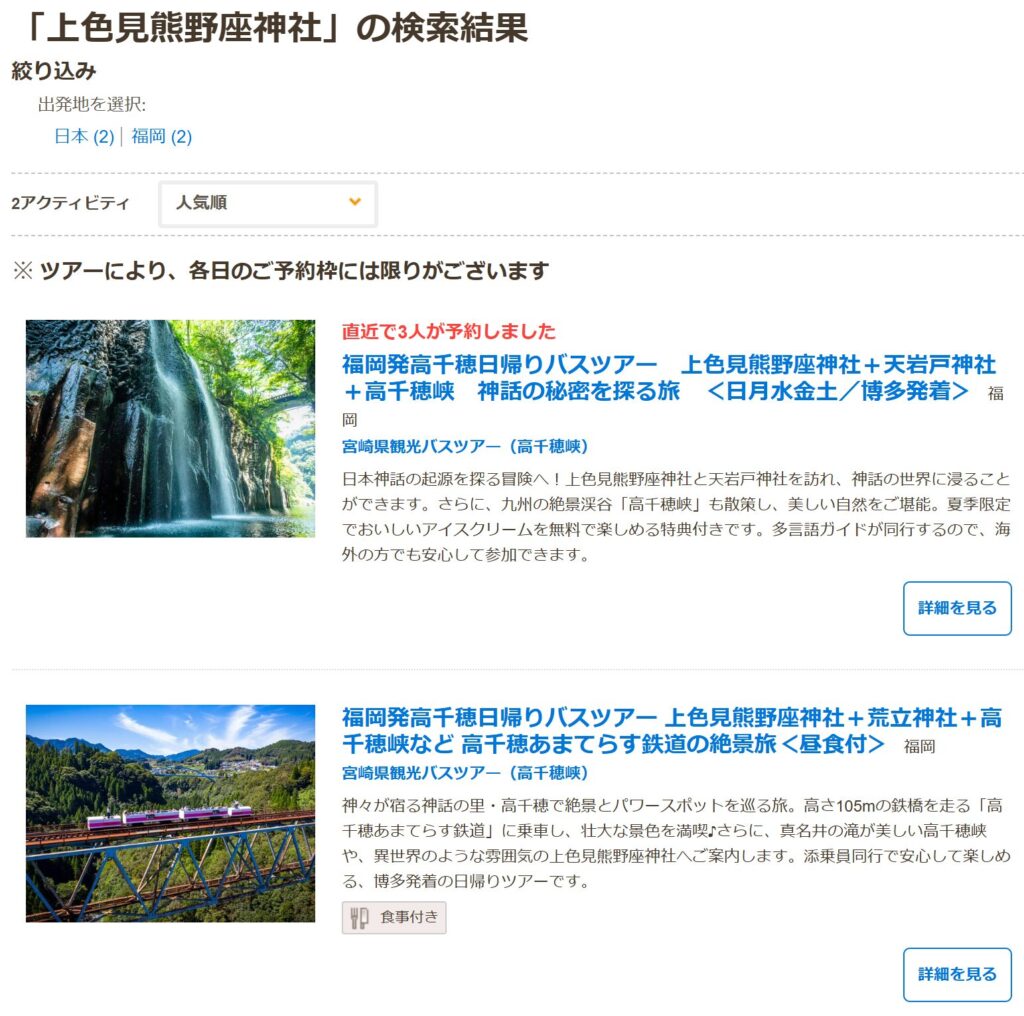This screenshot has width=1024, height=1016.
Task: Filter by departure 日本 (2)
Action: point(84,137)
